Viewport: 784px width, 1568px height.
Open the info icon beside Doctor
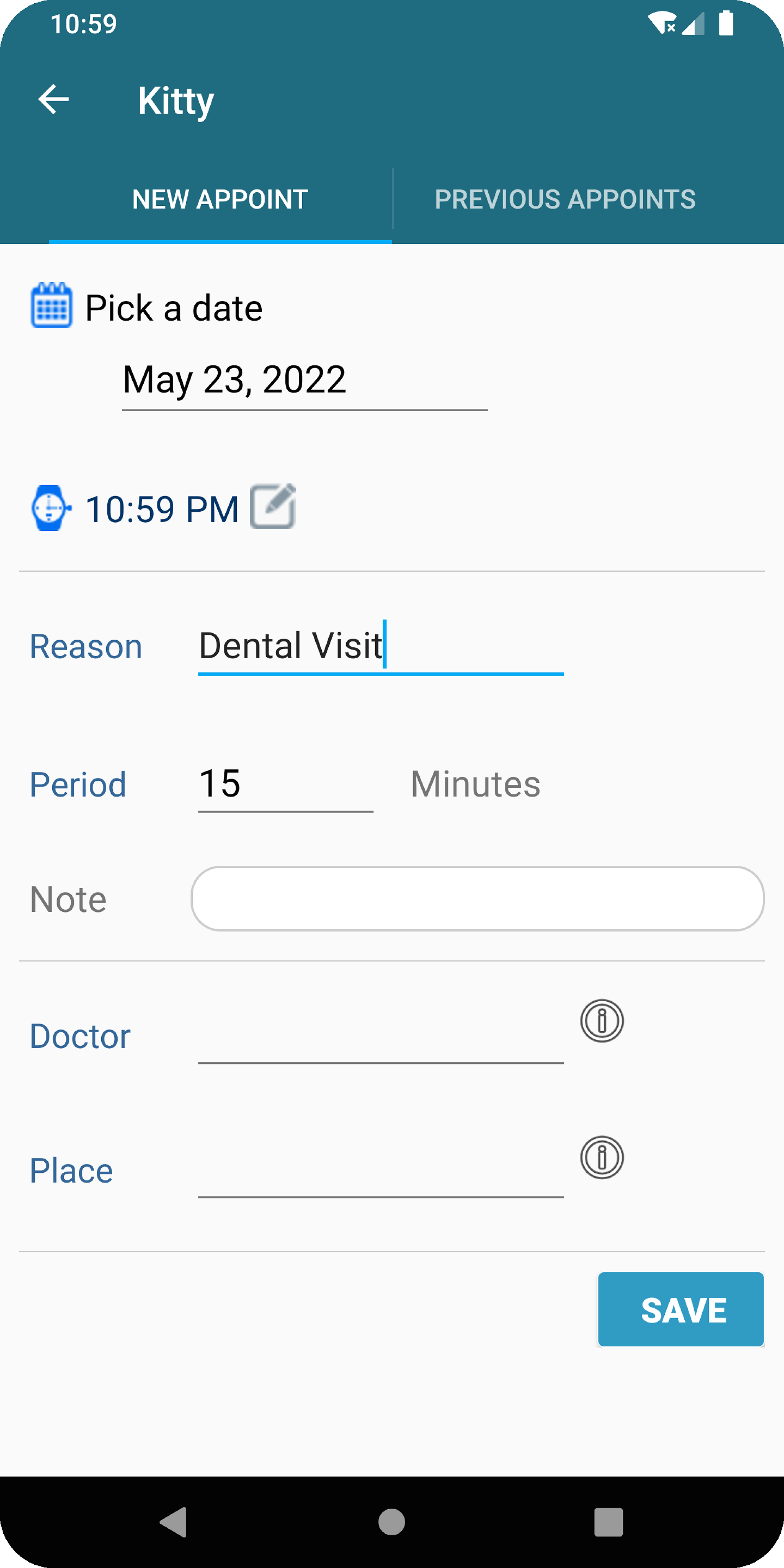coord(602,1021)
